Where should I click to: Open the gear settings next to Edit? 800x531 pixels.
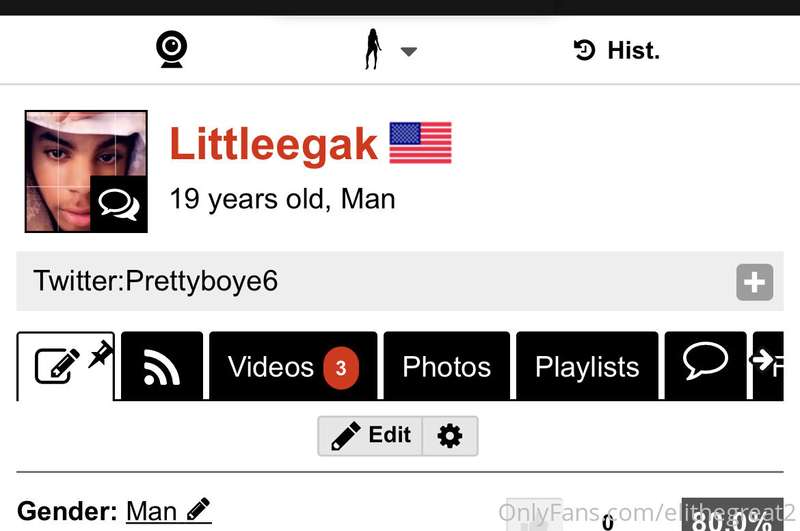[x=450, y=436]
